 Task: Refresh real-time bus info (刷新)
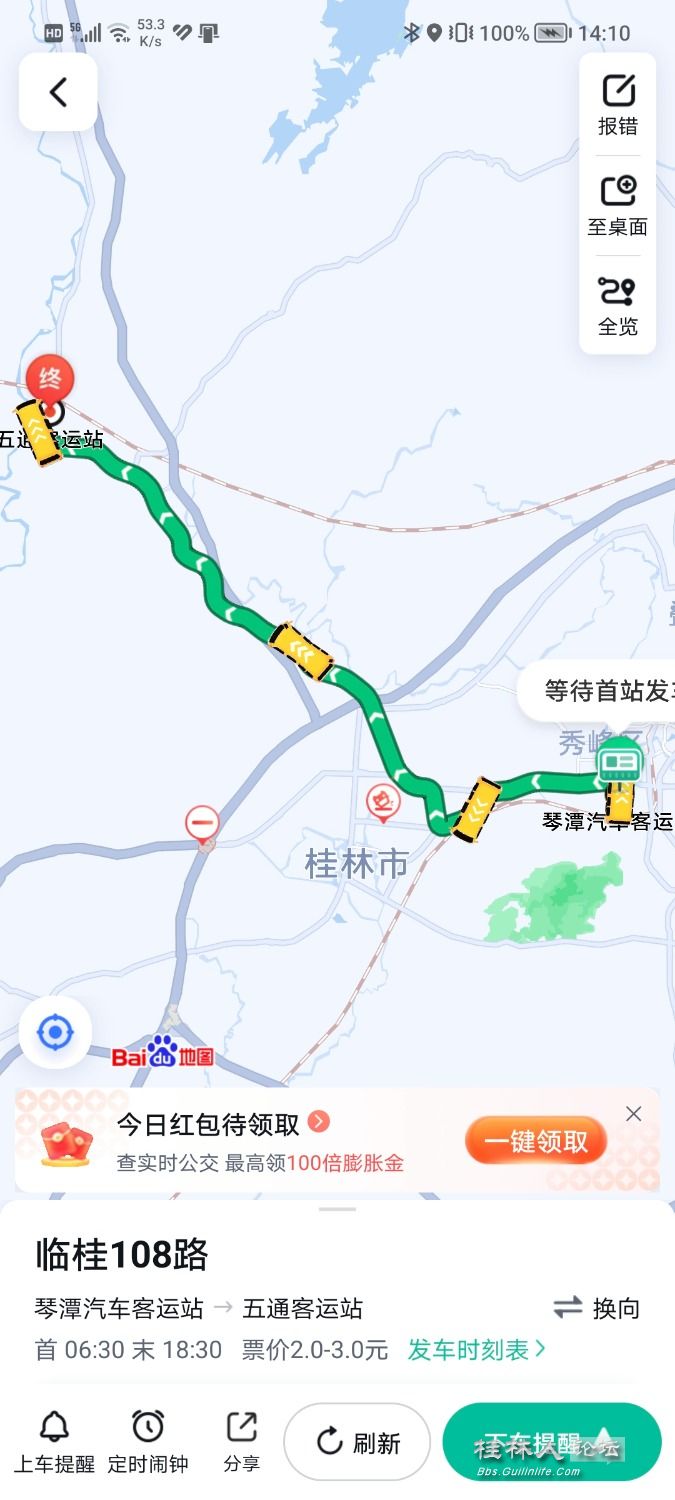coord(357,1442)
